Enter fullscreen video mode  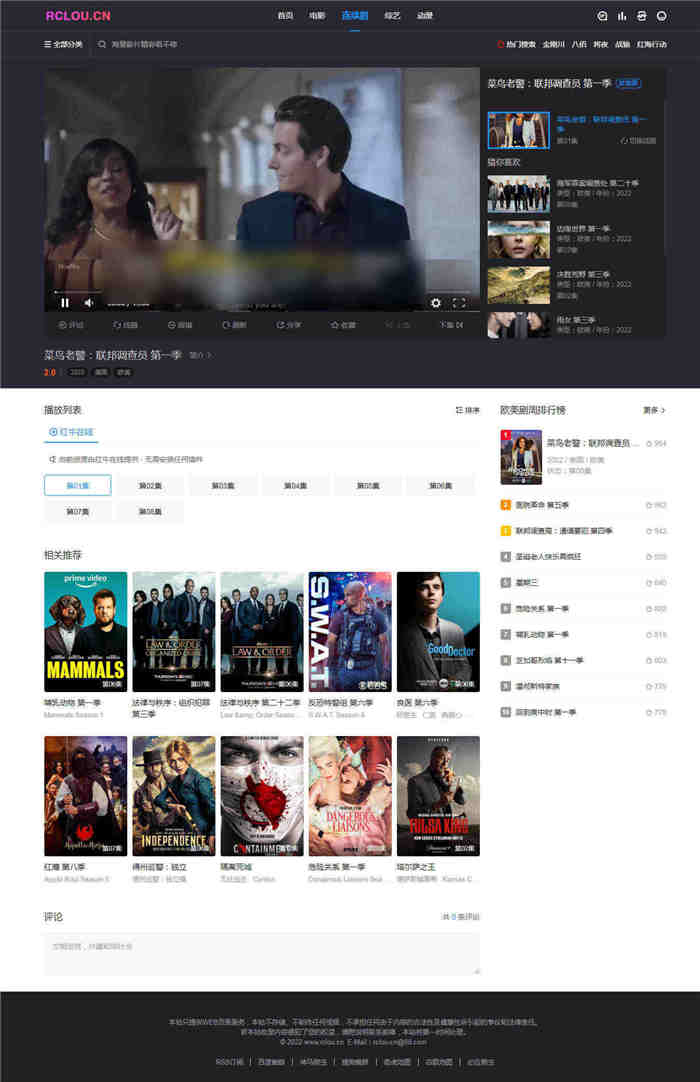click(x=459, y=303)
